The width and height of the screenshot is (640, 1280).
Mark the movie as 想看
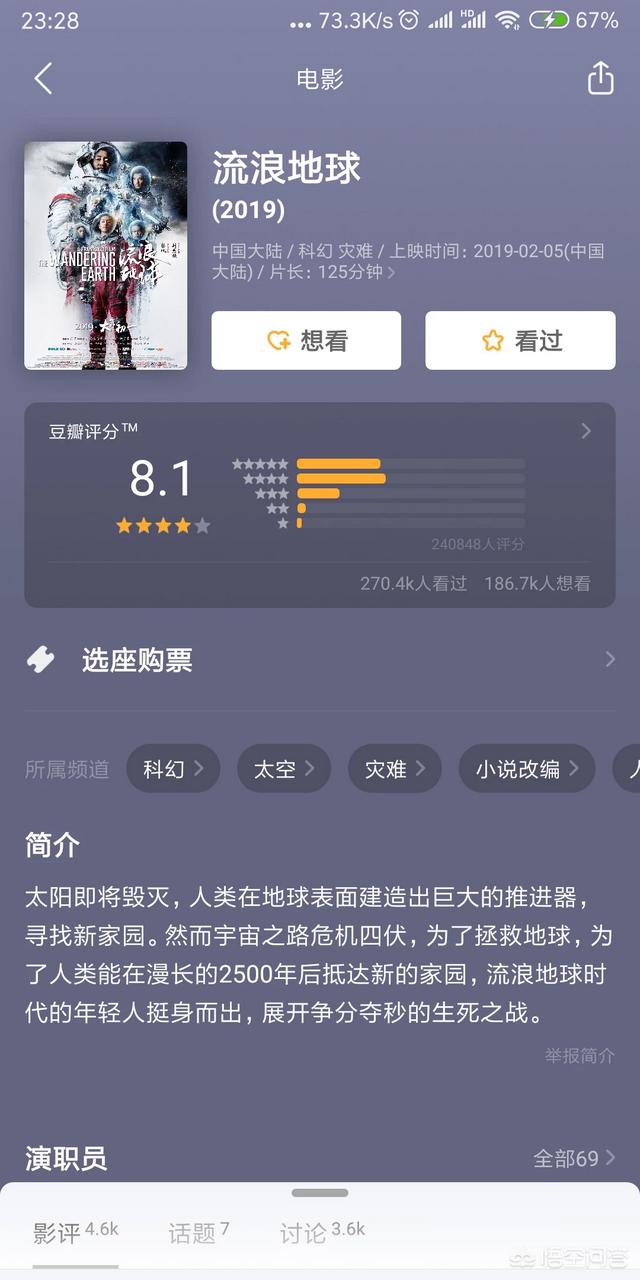click(x=306, y=340)
